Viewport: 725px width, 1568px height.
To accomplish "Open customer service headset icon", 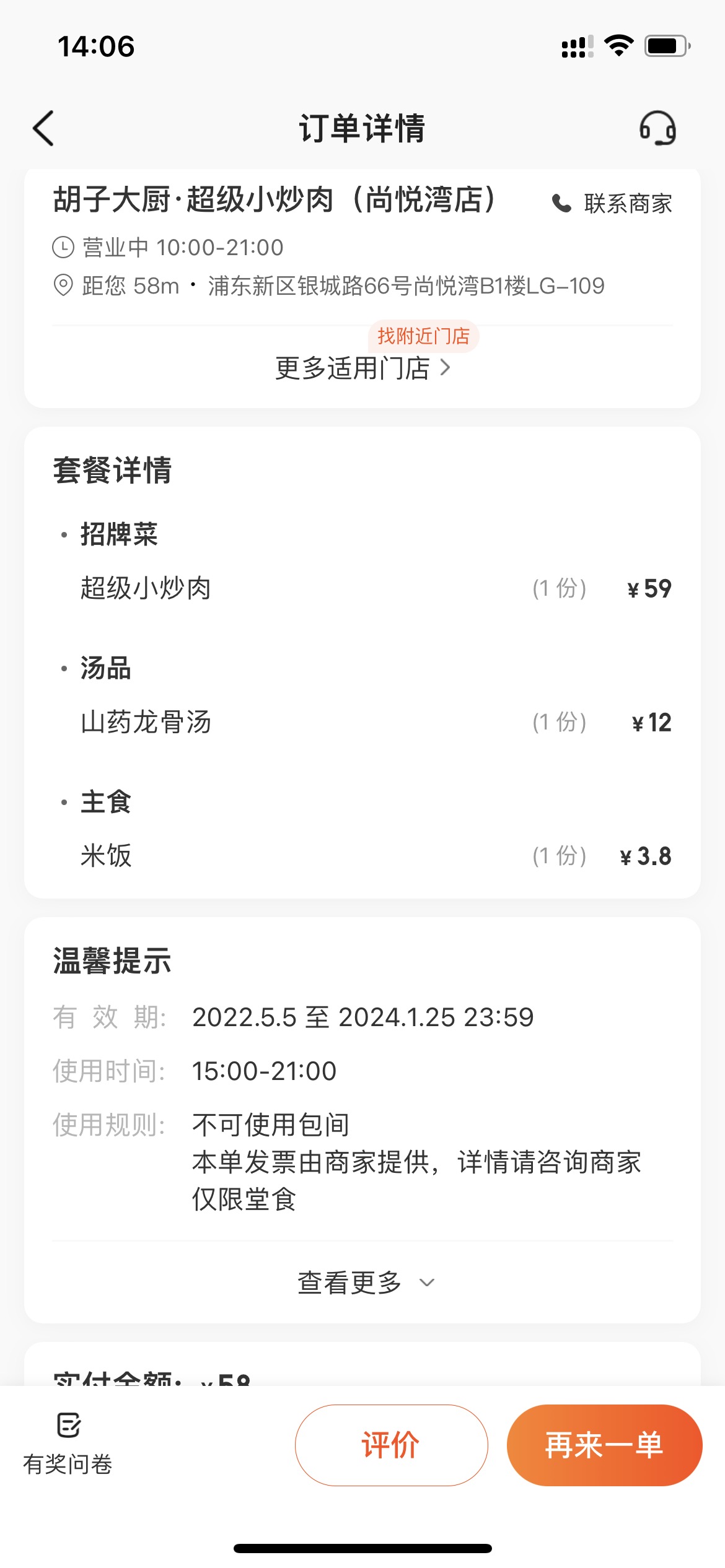I will point(657,128).
